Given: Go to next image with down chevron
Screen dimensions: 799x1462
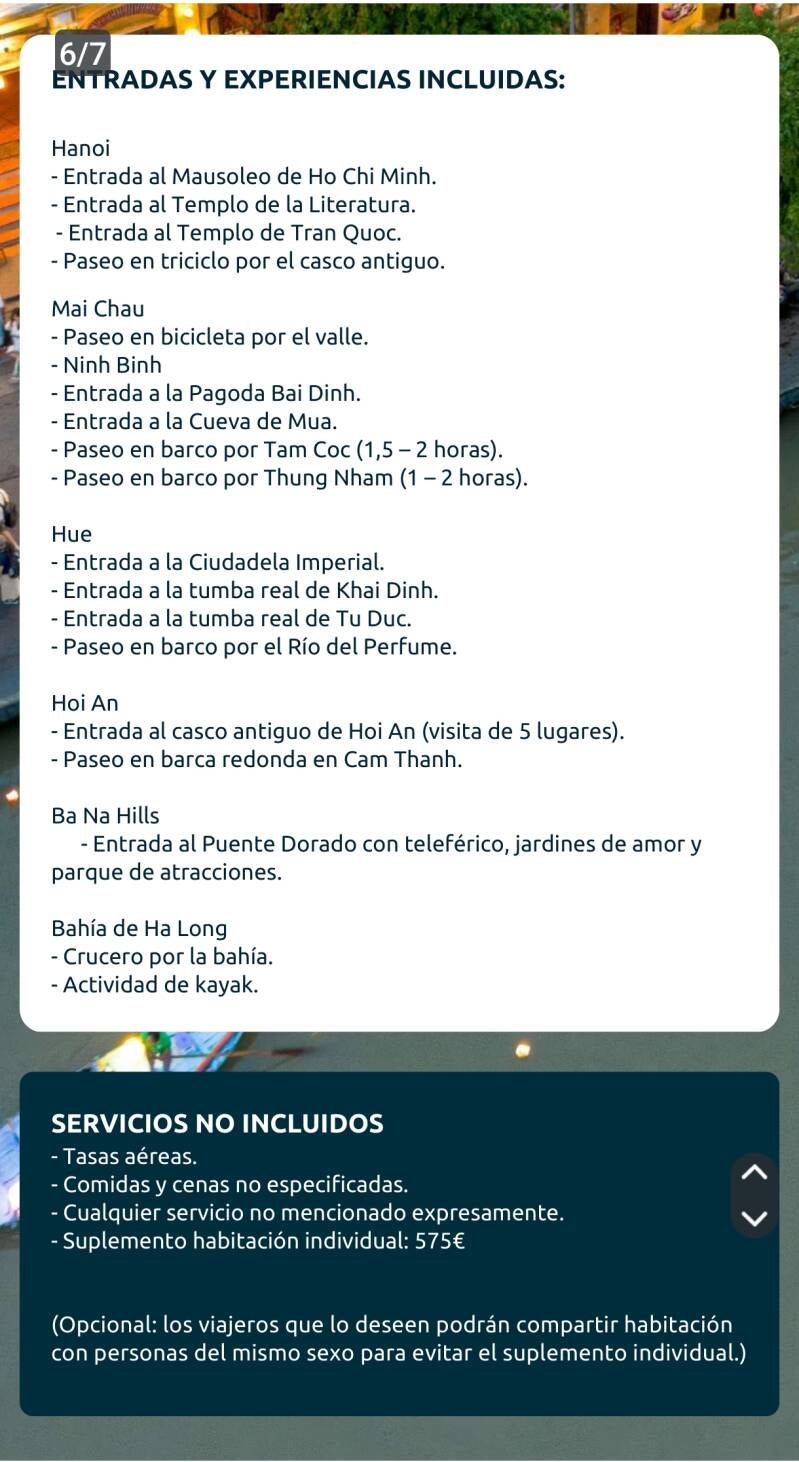Looking at the screenshot, I should coord(755,1218).
